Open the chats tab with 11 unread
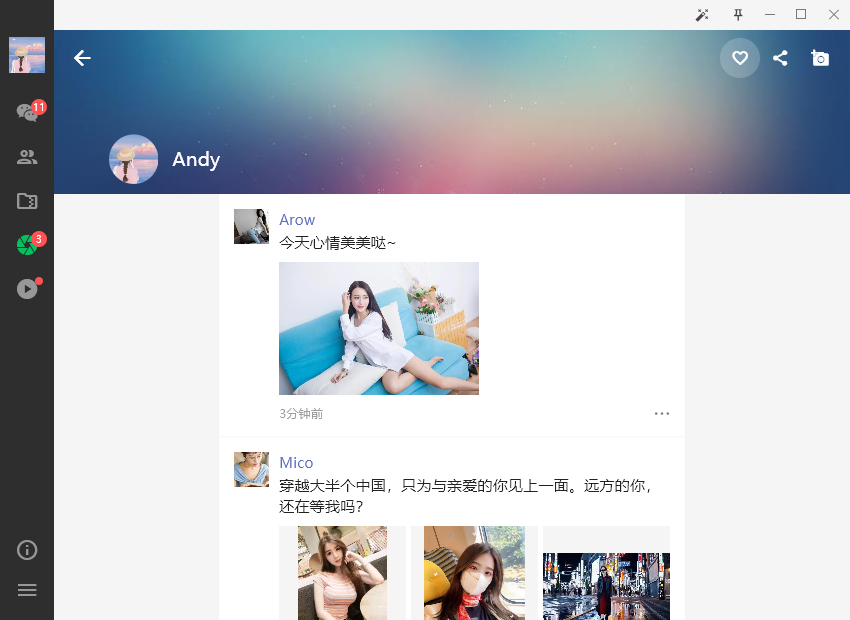850x620 pixels. pyautogui.click(x=27, y=112)
